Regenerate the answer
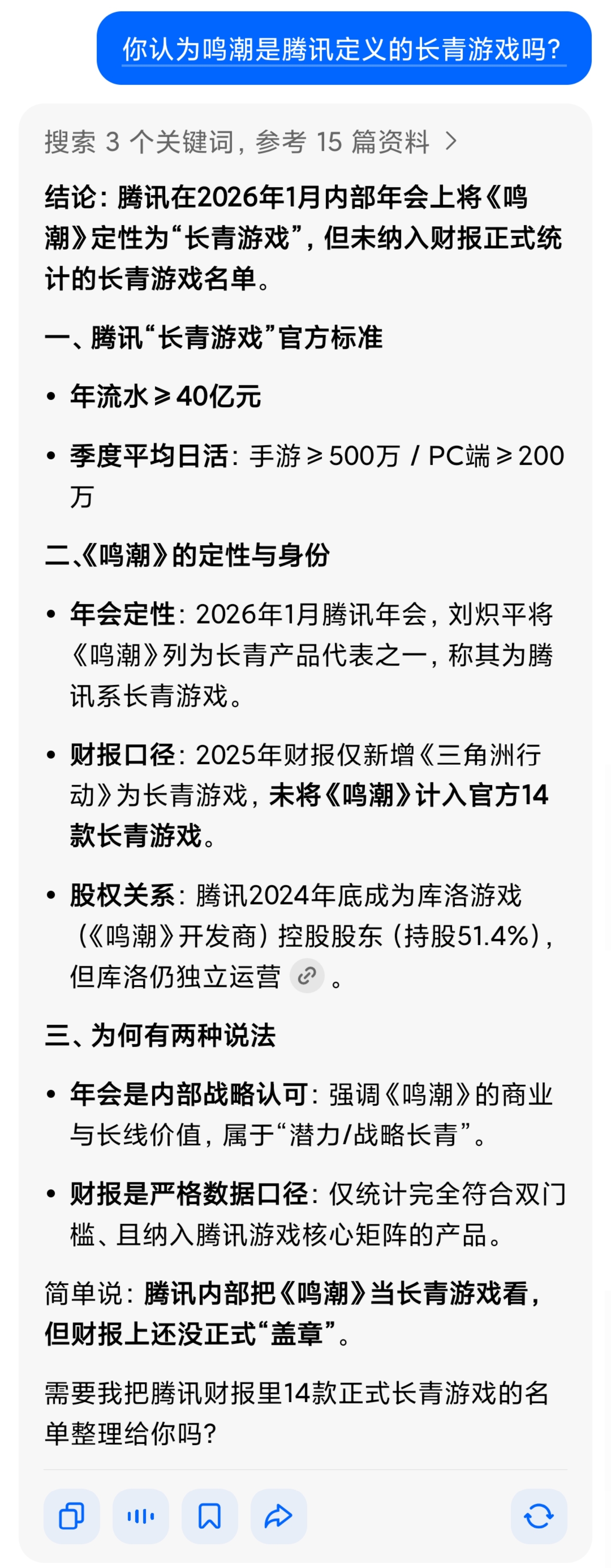The width and height of the screenshot is (611, 1568). [x=538, y=1516]
